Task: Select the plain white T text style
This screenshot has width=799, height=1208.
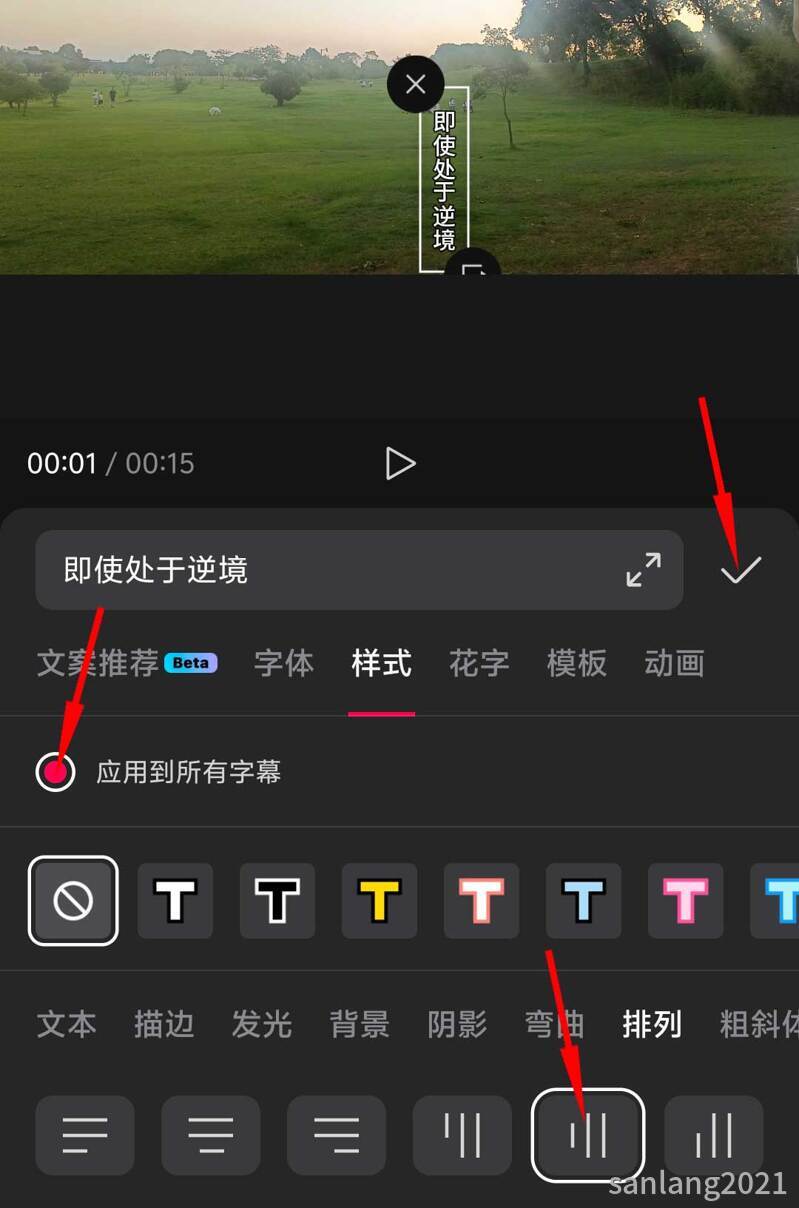Action: 175,901
